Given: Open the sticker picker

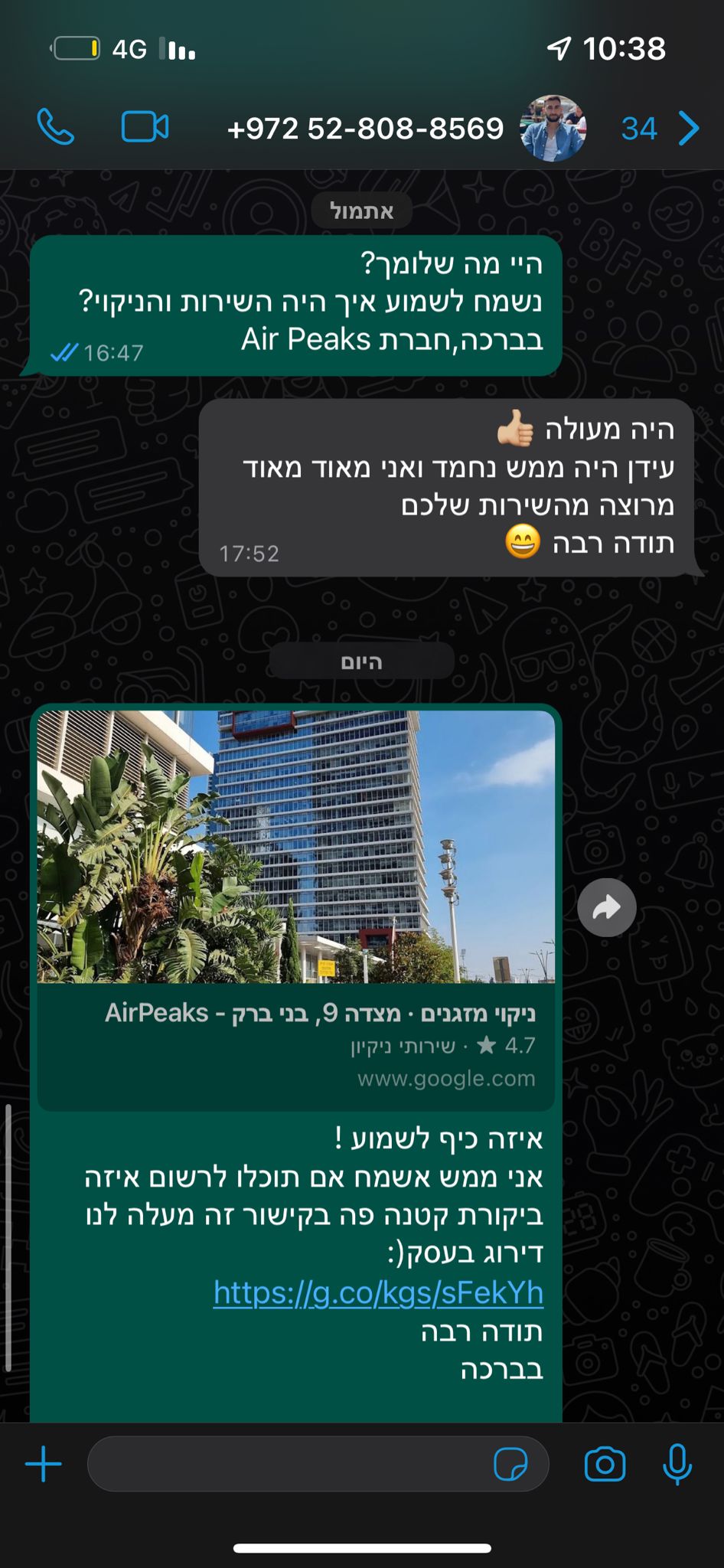Looking at the screenshot, I should click(510, 1465).
